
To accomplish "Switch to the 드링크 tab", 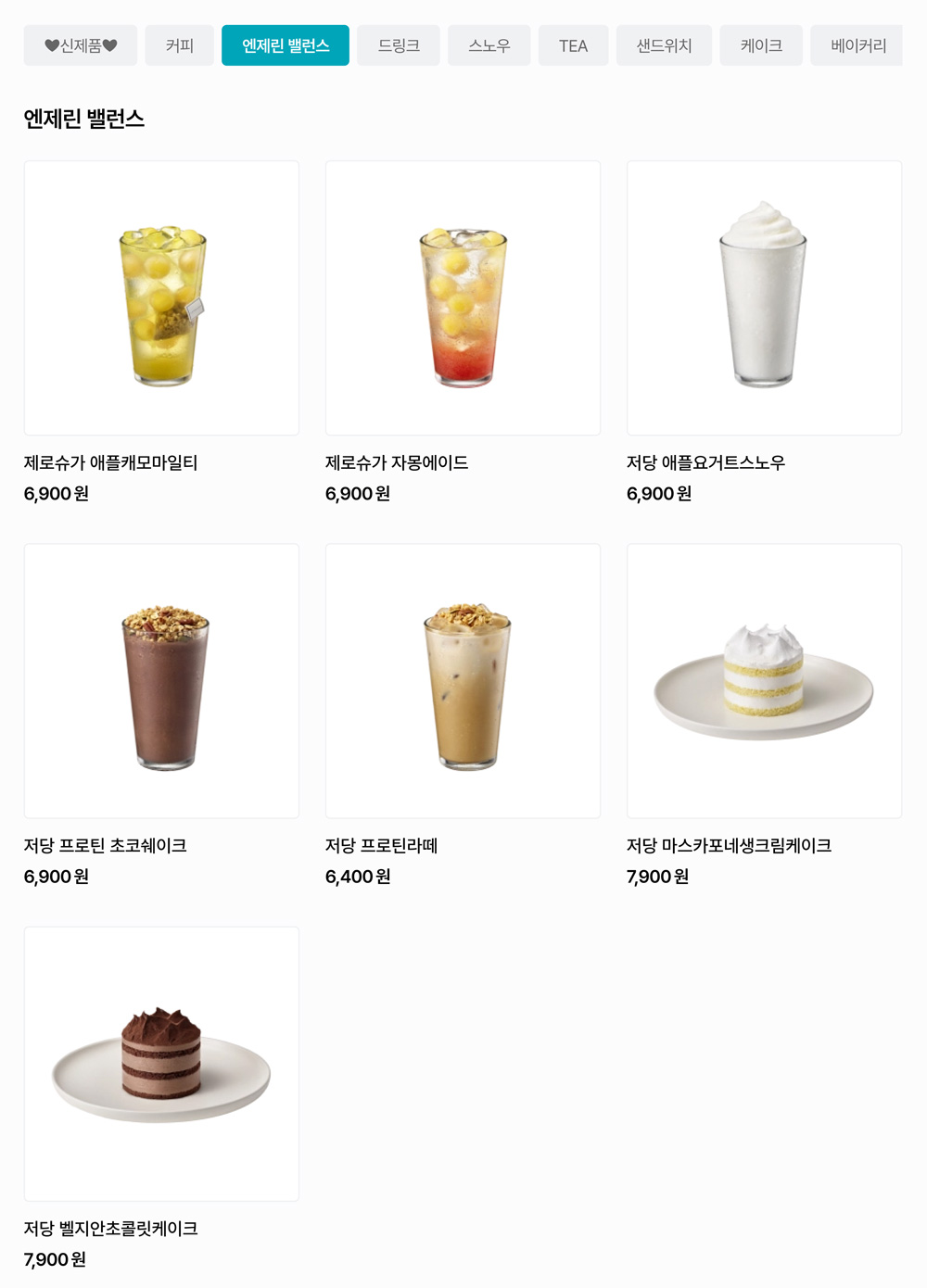I will click(399, 45).
